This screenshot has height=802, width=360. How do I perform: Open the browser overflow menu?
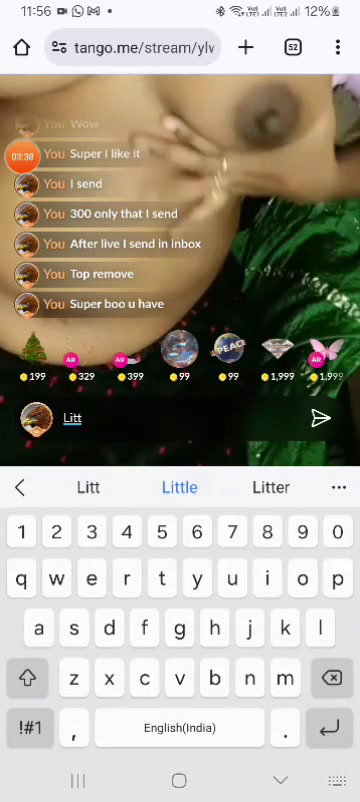(338, 48)
